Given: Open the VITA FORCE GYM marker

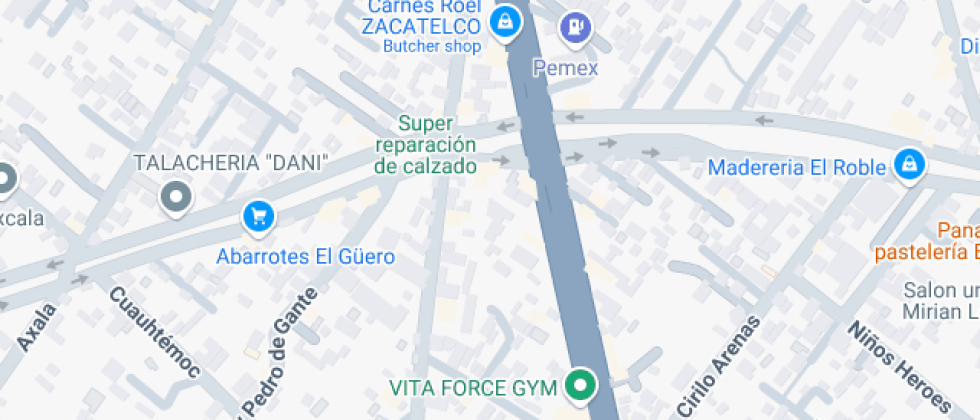Looking at the screenshot, I should [x=579, y=384].
